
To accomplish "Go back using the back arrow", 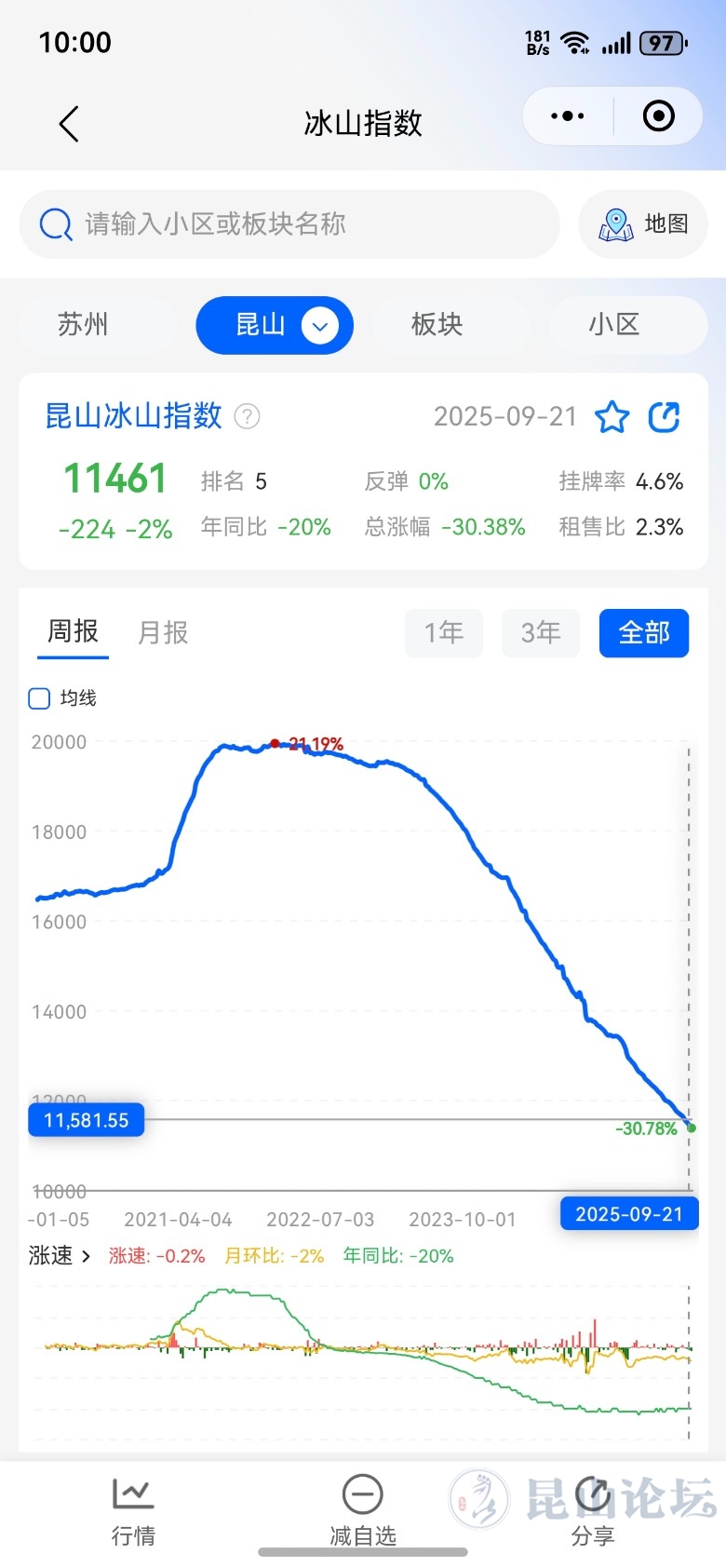I will click(69, 123).
